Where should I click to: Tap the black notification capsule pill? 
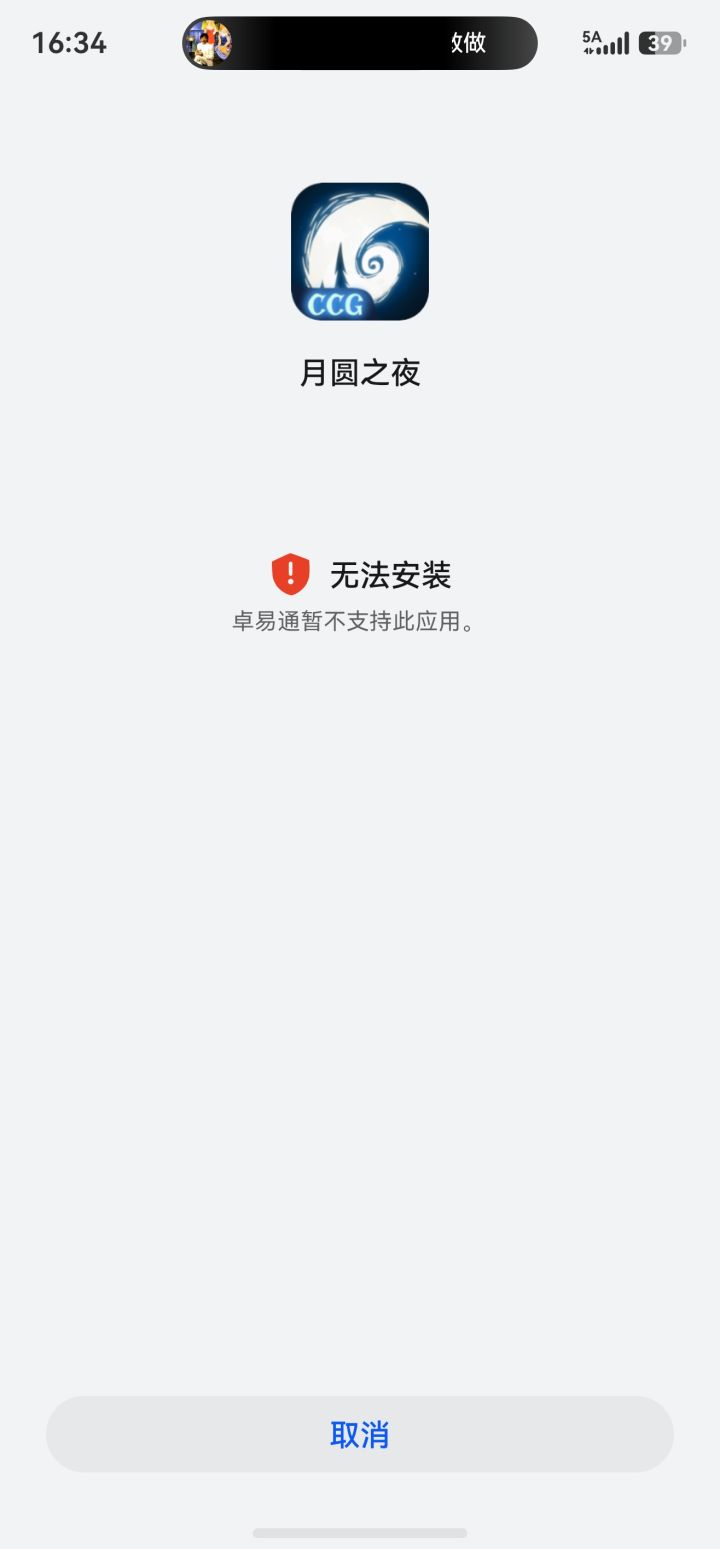coord(360,43)
